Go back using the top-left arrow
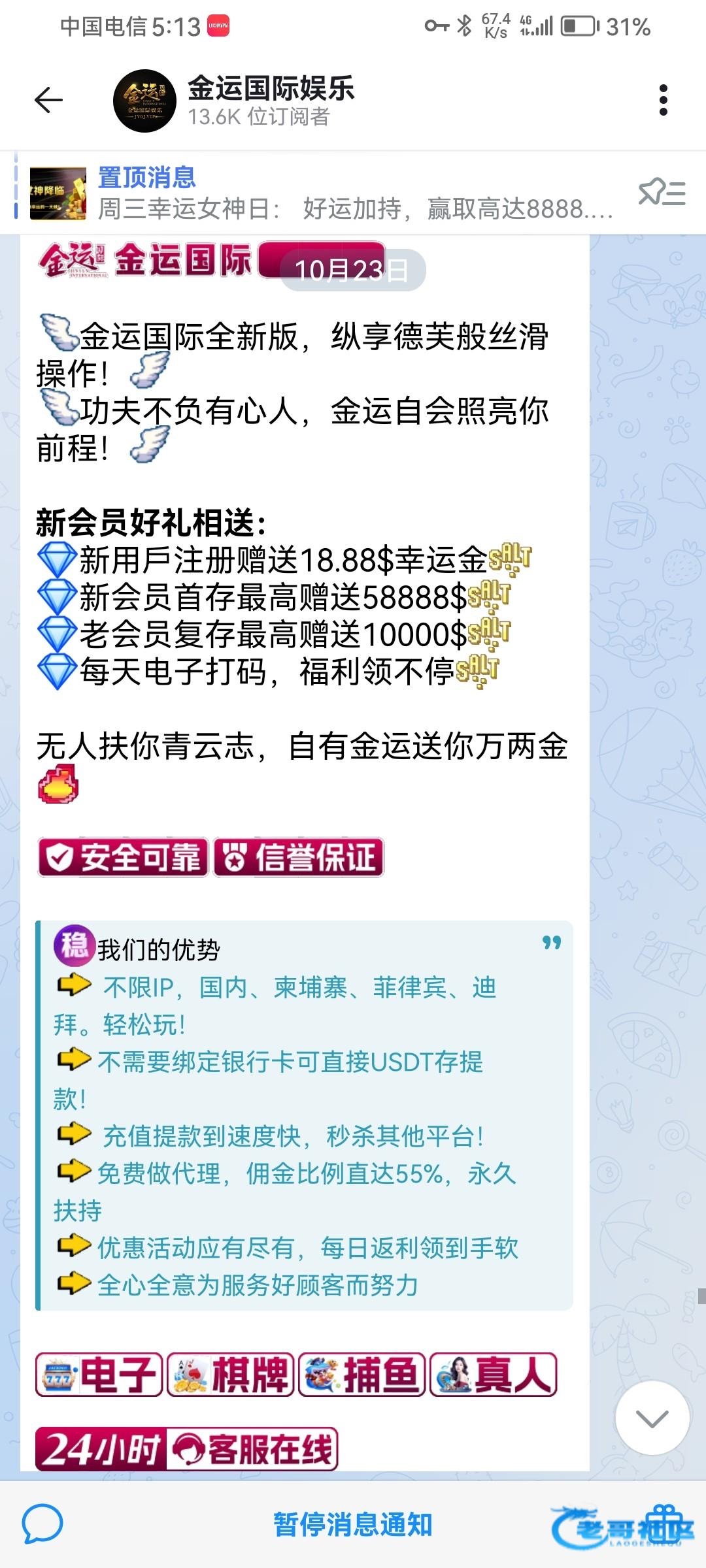 coord(48,101)
